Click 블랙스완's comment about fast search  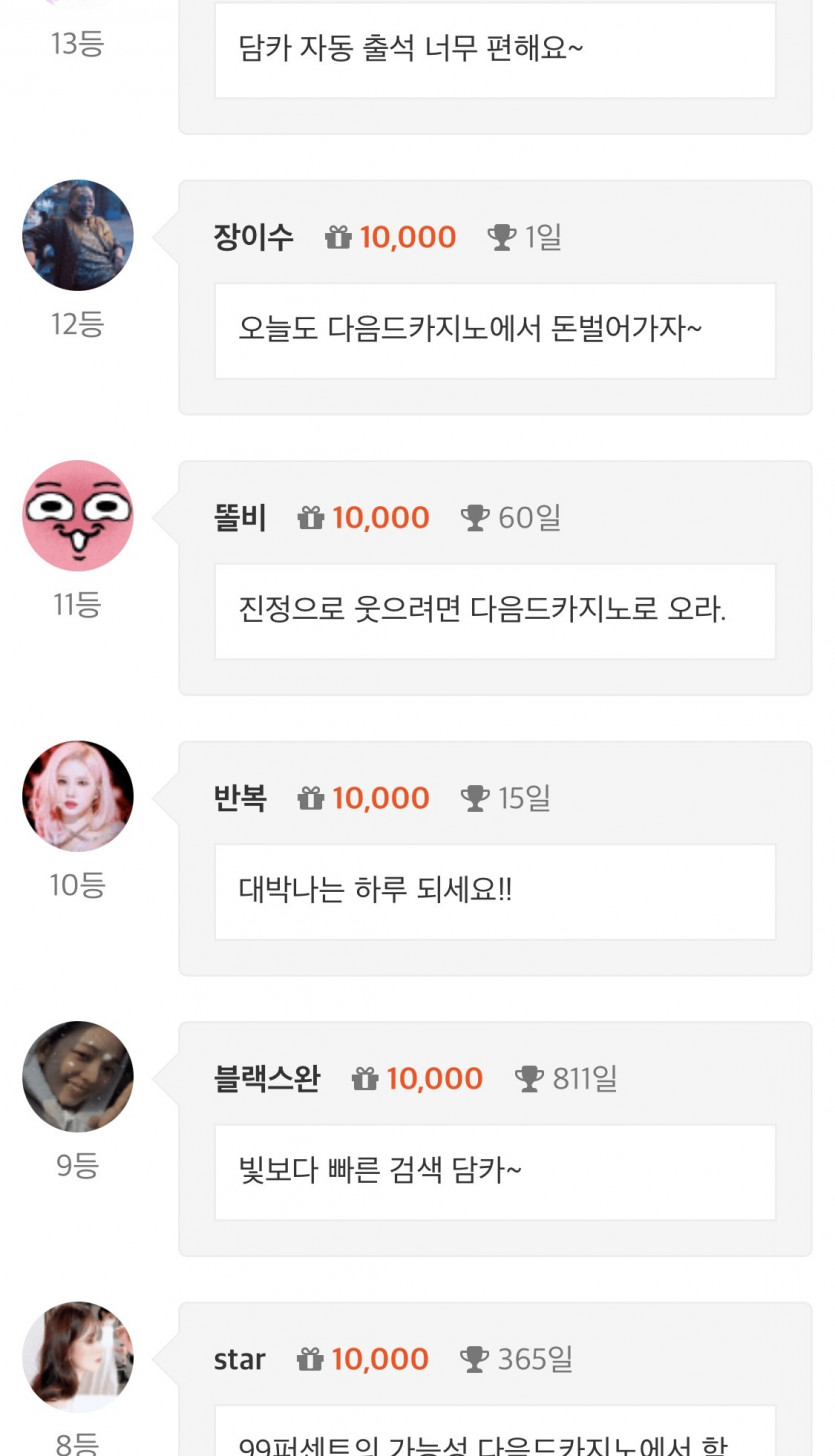[495, 1171]
